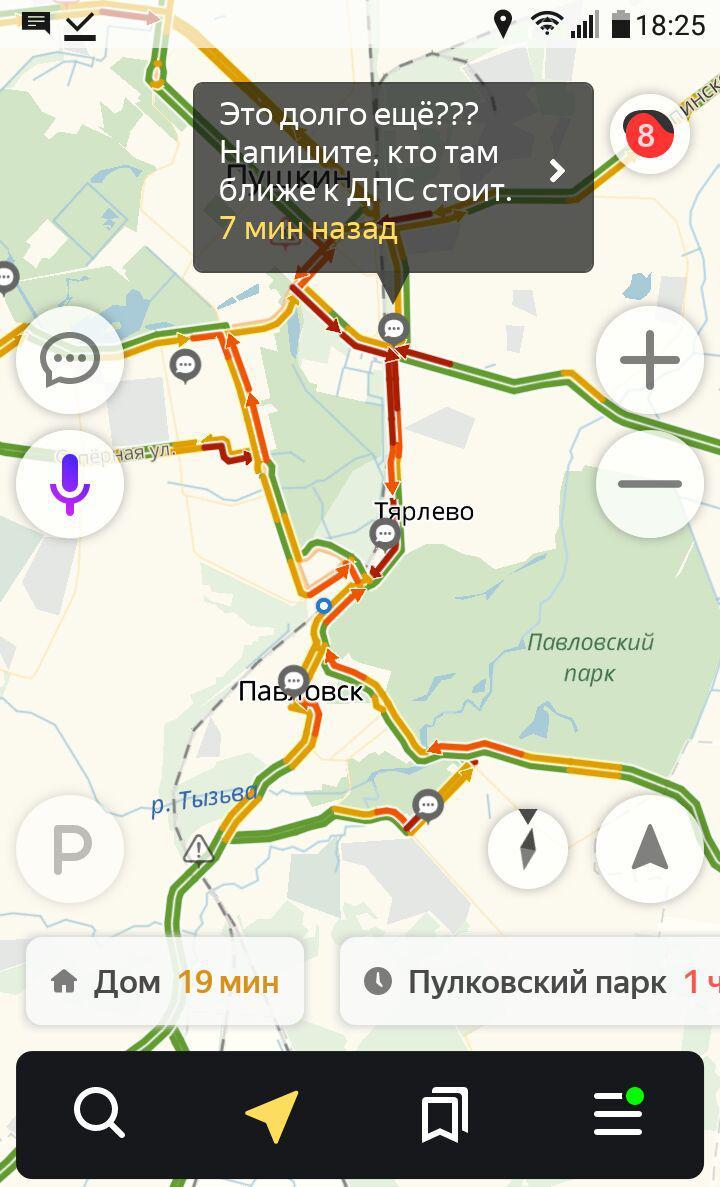
Task: Tap the compass to orient north
Action: (528, 848)
